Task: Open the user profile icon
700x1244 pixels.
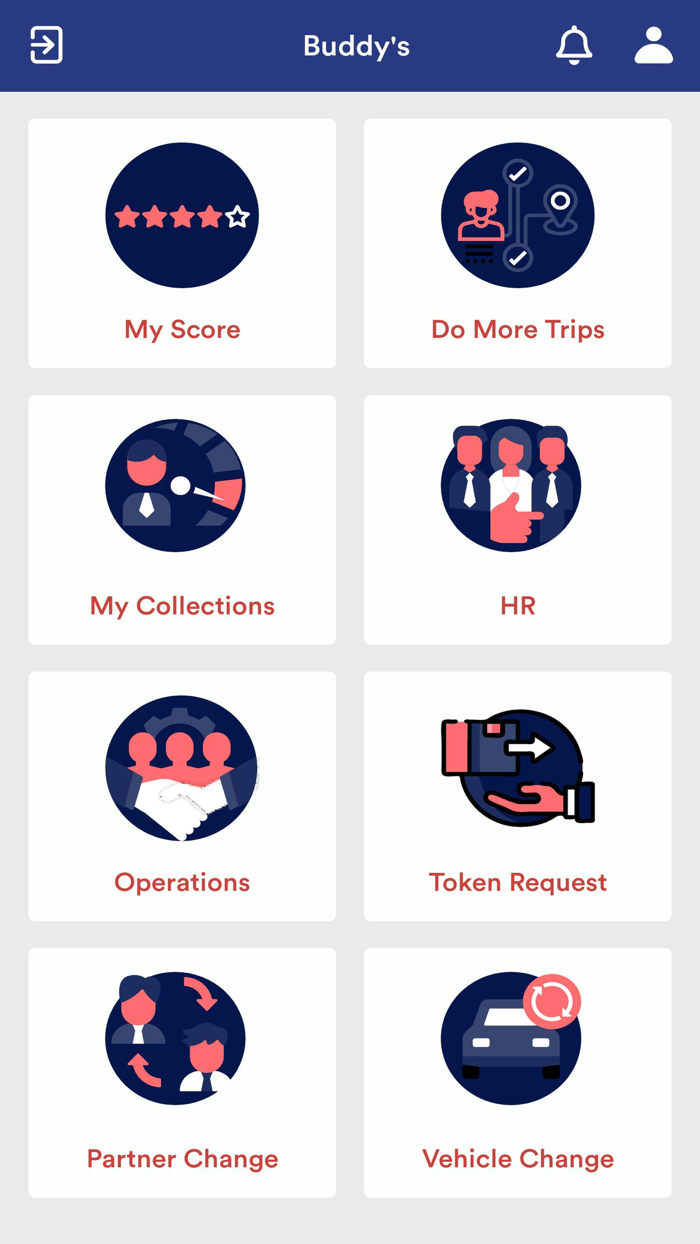Action: (653, 45)
